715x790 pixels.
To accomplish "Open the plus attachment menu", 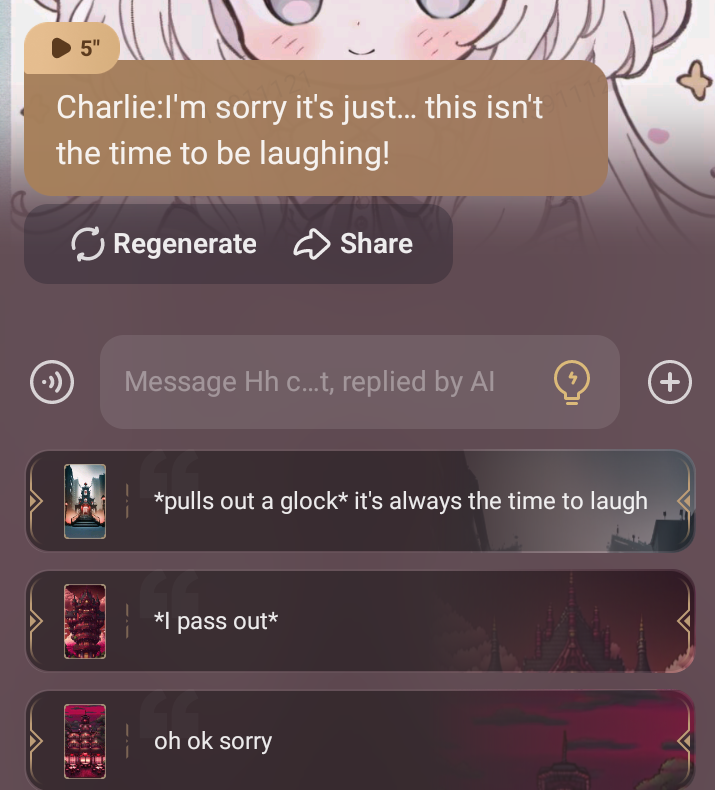I will [x=669, y=382].
